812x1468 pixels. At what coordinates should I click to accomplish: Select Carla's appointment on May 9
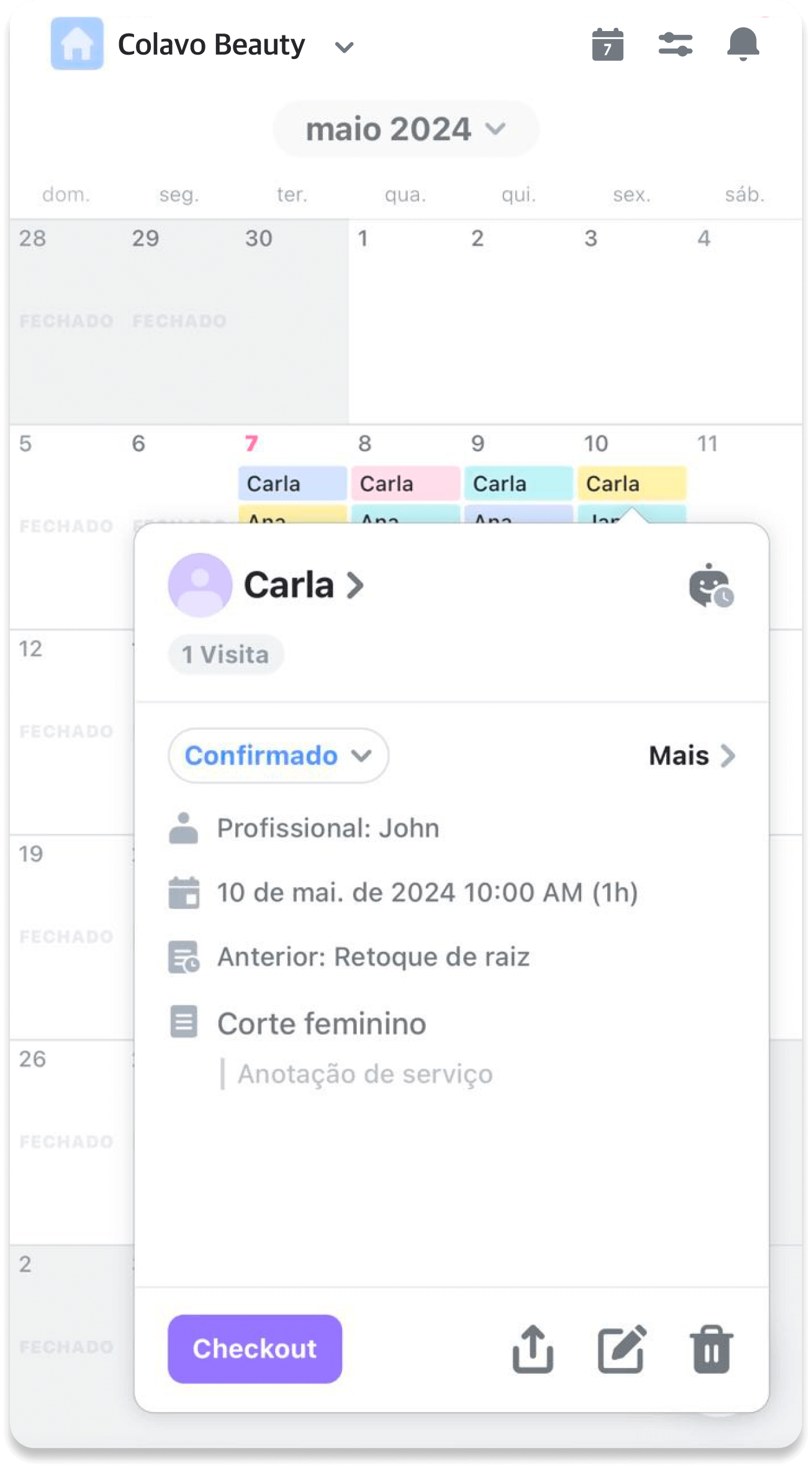click(518, 484)
